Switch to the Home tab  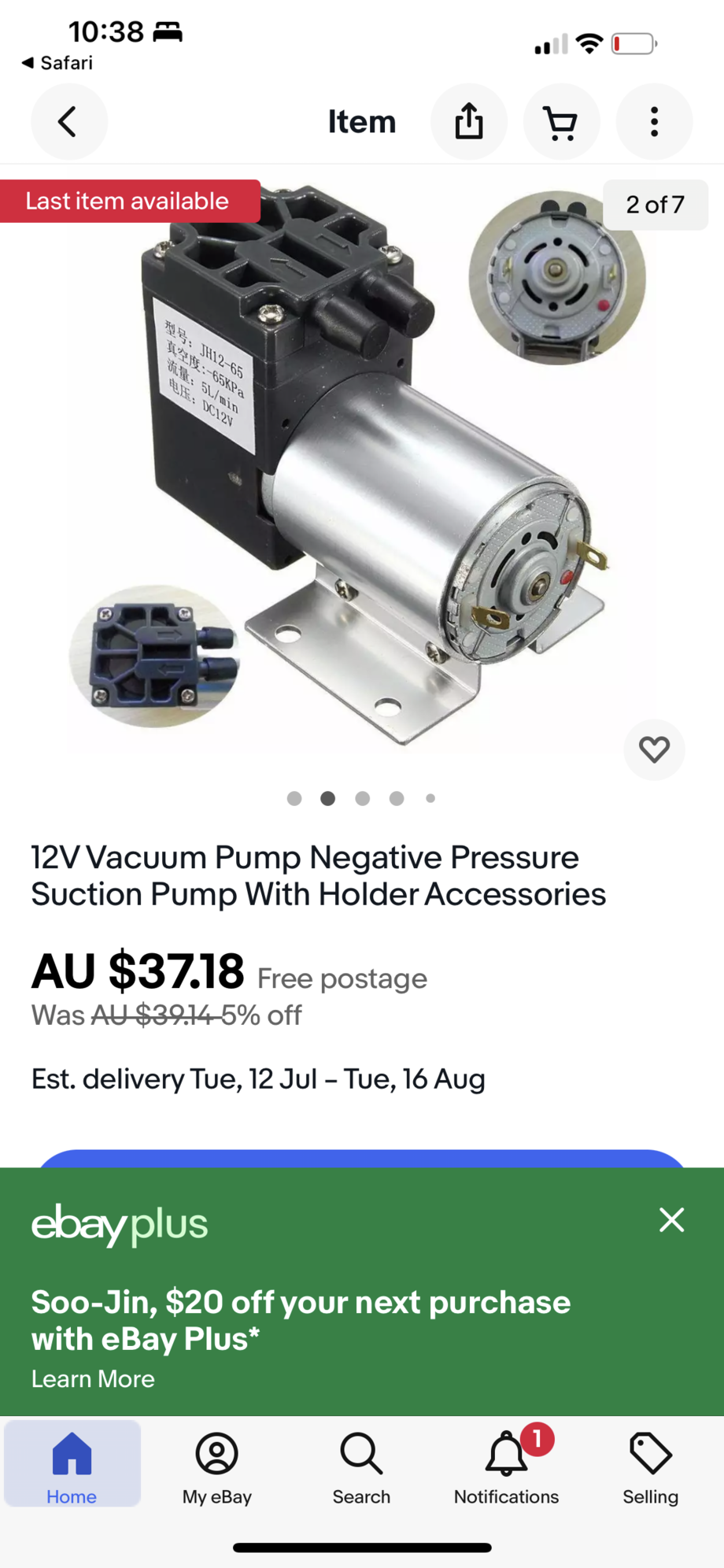[72, 1466]
